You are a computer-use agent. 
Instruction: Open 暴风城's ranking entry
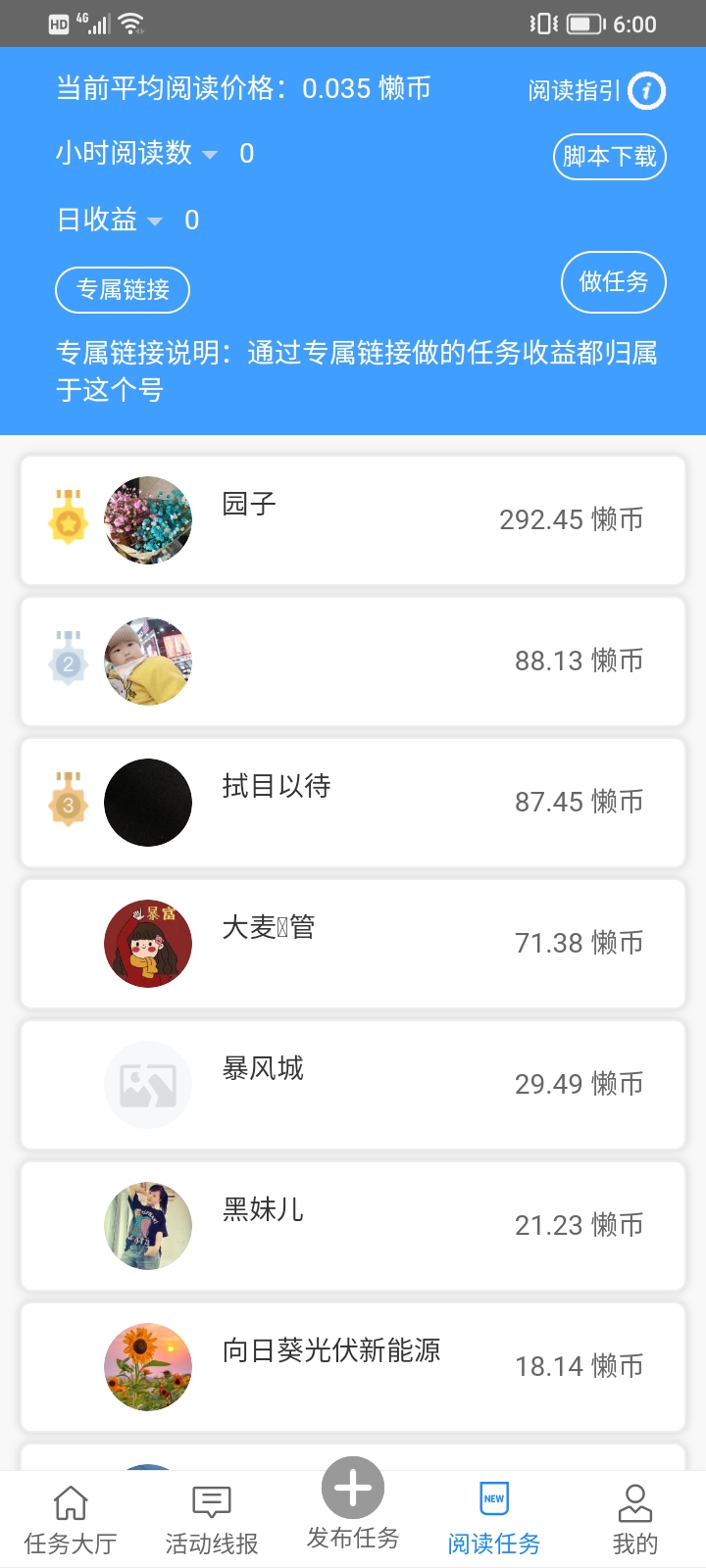pos(353,1085)
